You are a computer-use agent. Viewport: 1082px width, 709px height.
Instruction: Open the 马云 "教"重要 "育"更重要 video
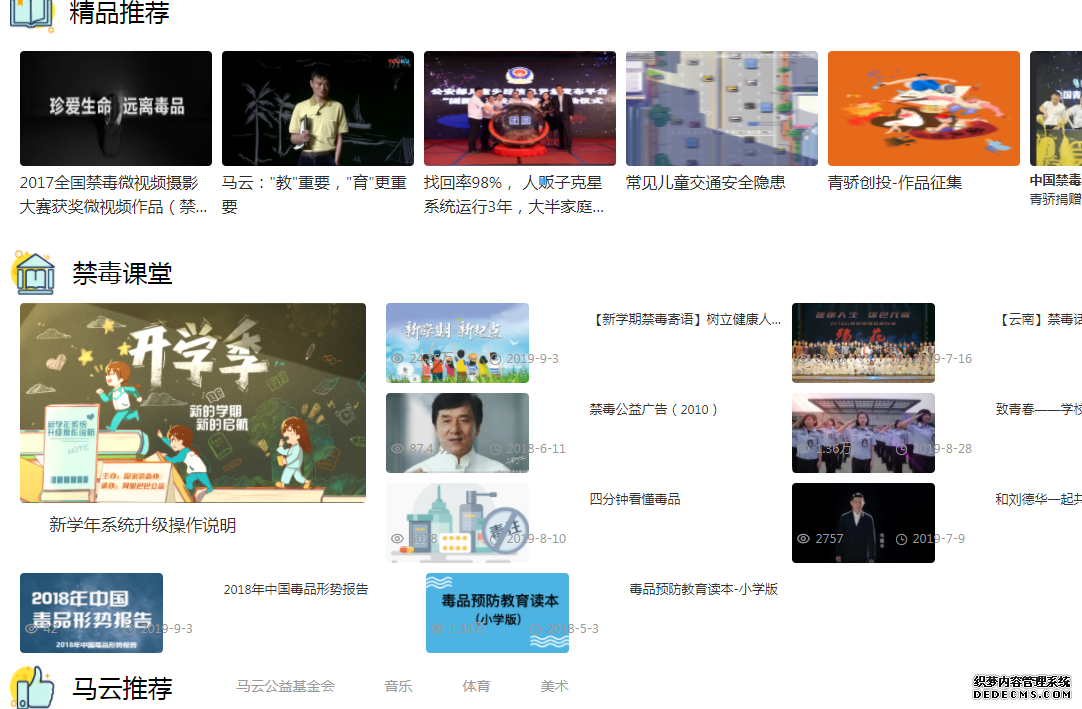tap(318, 108)
